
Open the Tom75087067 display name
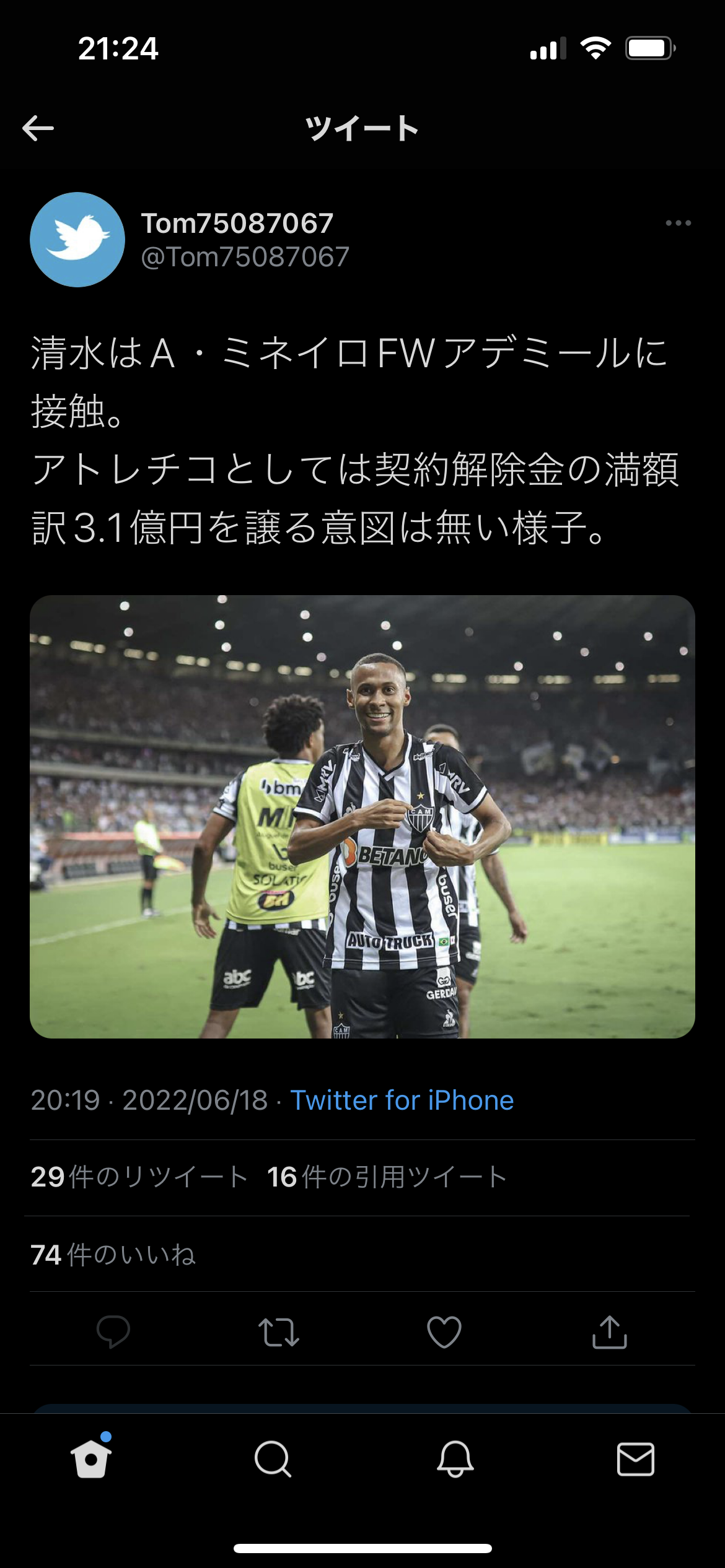point(237,223)
